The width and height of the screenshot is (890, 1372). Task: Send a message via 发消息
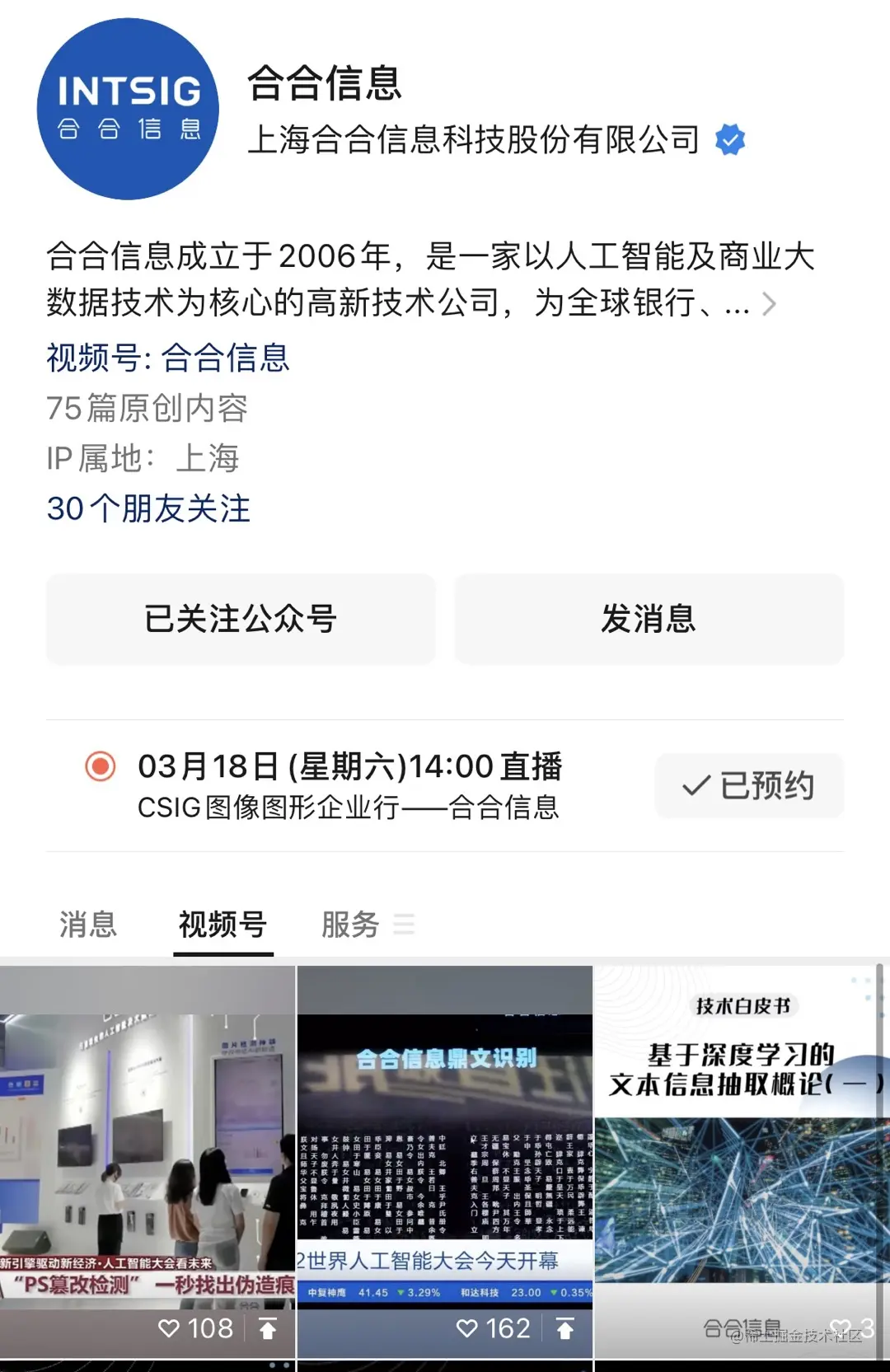pyautogui.click(x=649, y=619)
